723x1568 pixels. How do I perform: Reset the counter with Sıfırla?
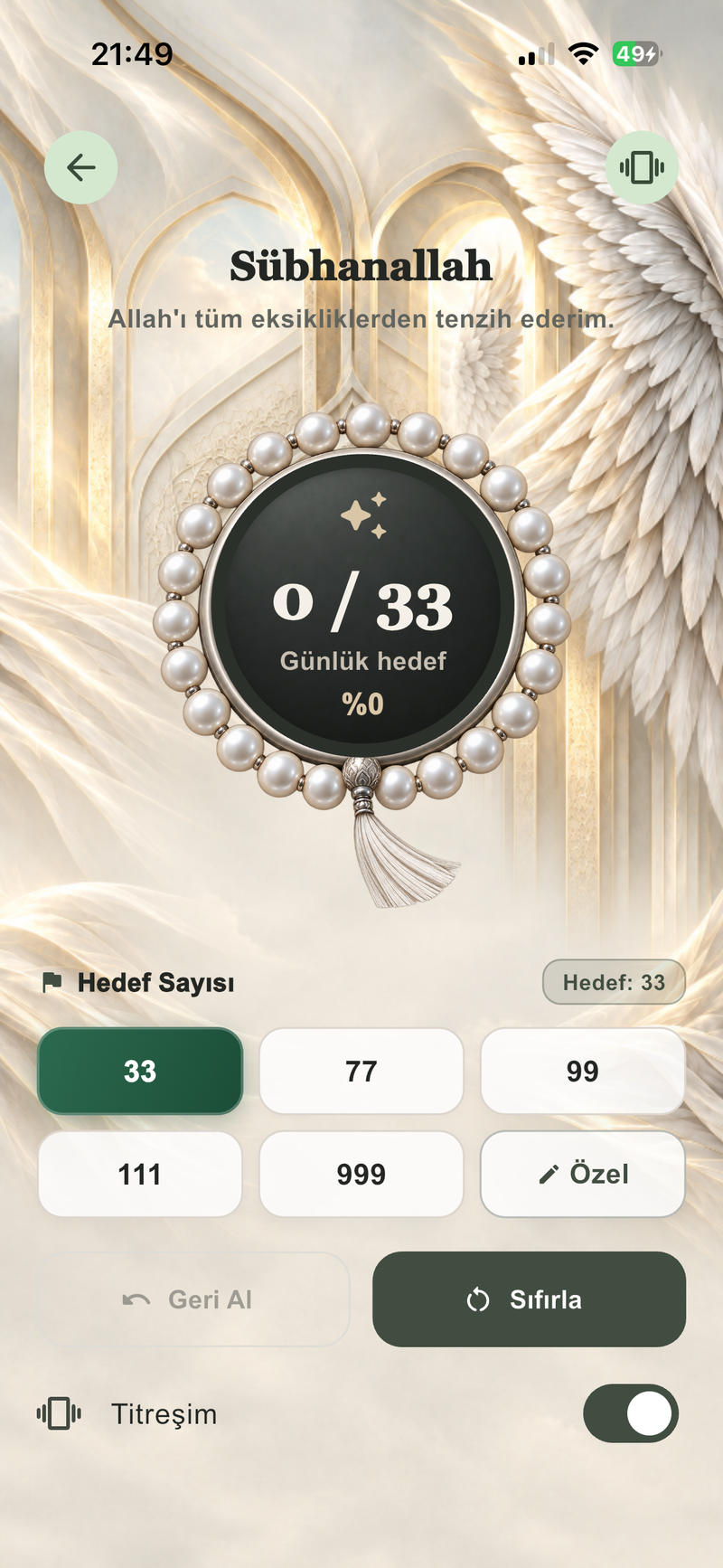(529, 1299)
